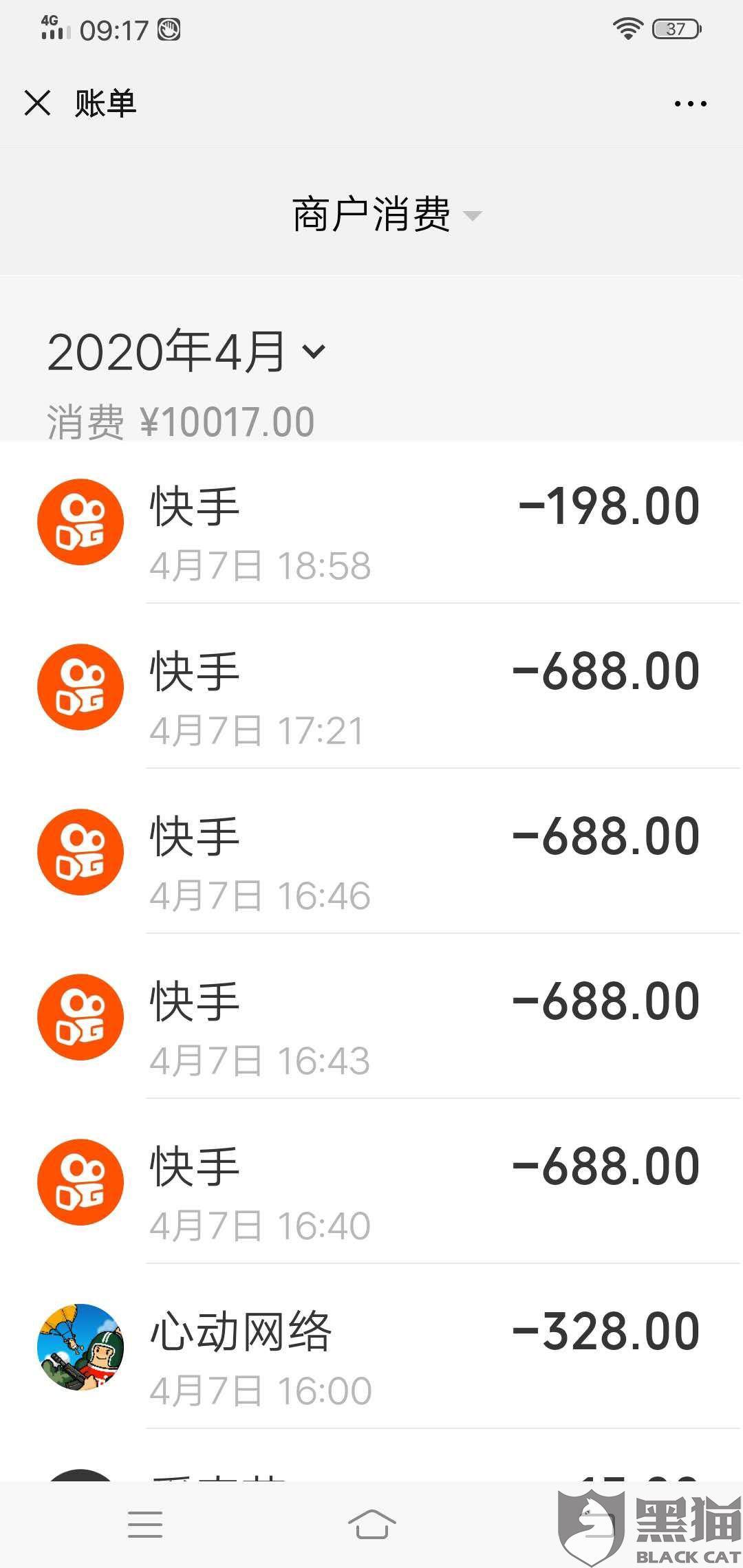Viewport: 743px width, 1568px height.
Task: Select the 快手 entry at 4月7日 16:40
Action: click(371, 1183)
